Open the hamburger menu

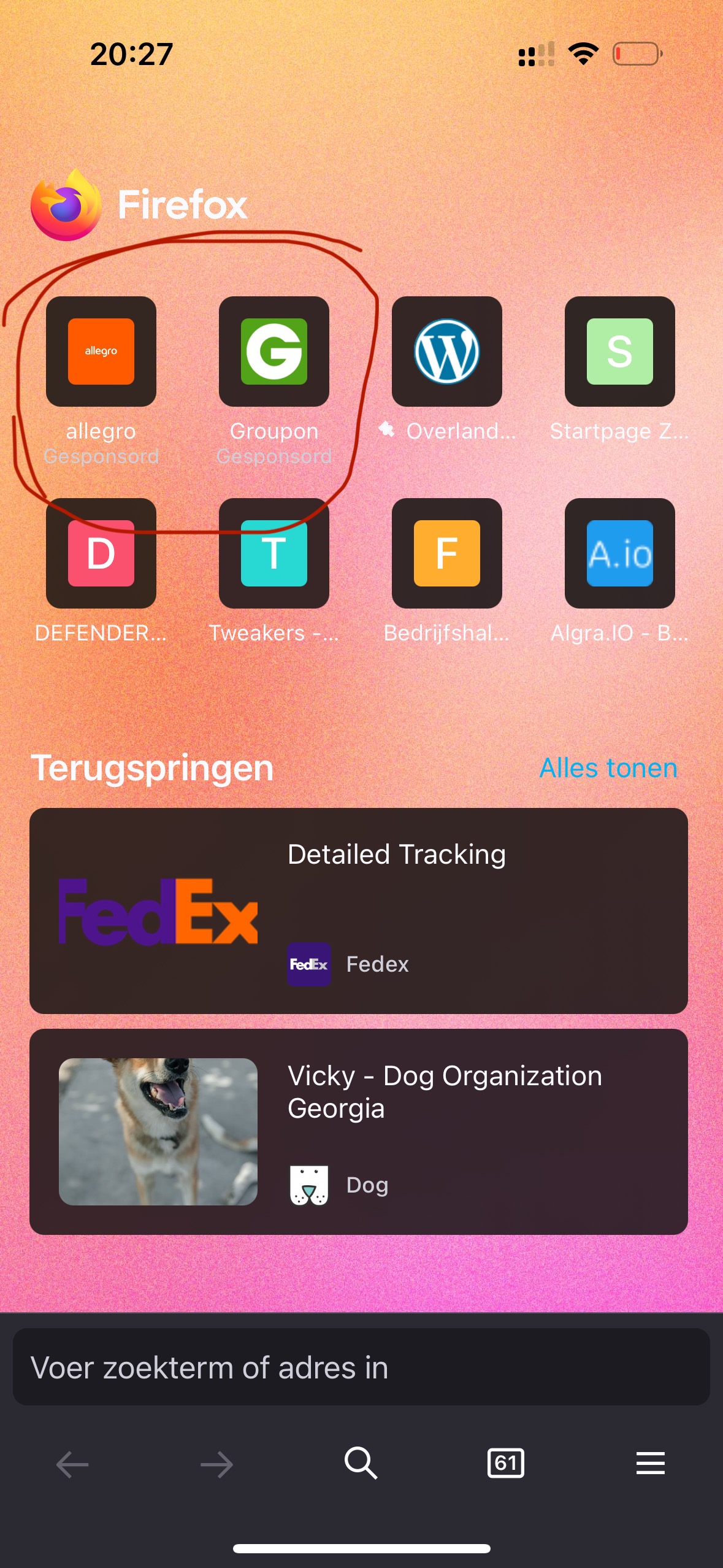click(650, 1464)
